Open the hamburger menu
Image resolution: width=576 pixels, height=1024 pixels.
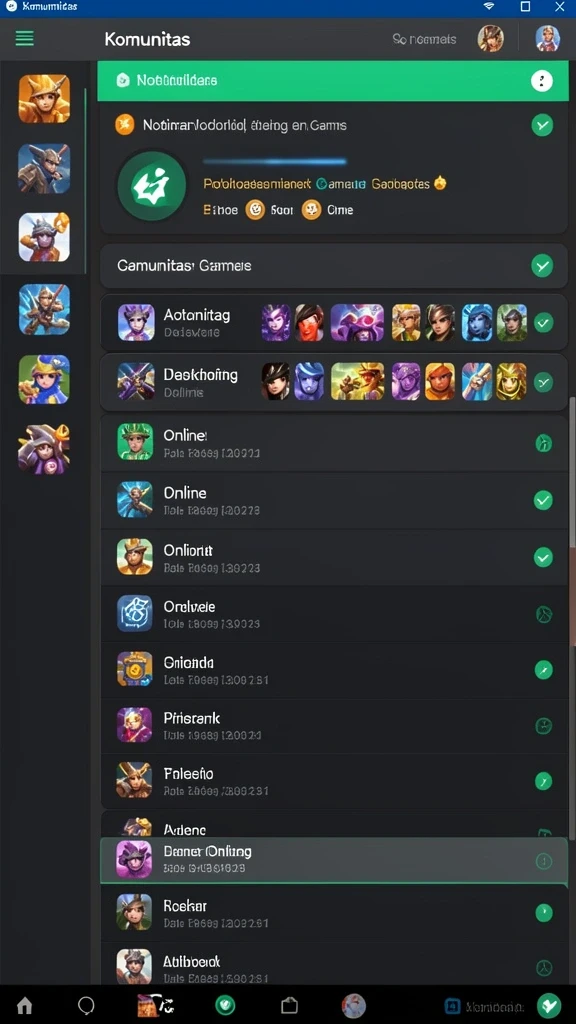coord(24,39)
